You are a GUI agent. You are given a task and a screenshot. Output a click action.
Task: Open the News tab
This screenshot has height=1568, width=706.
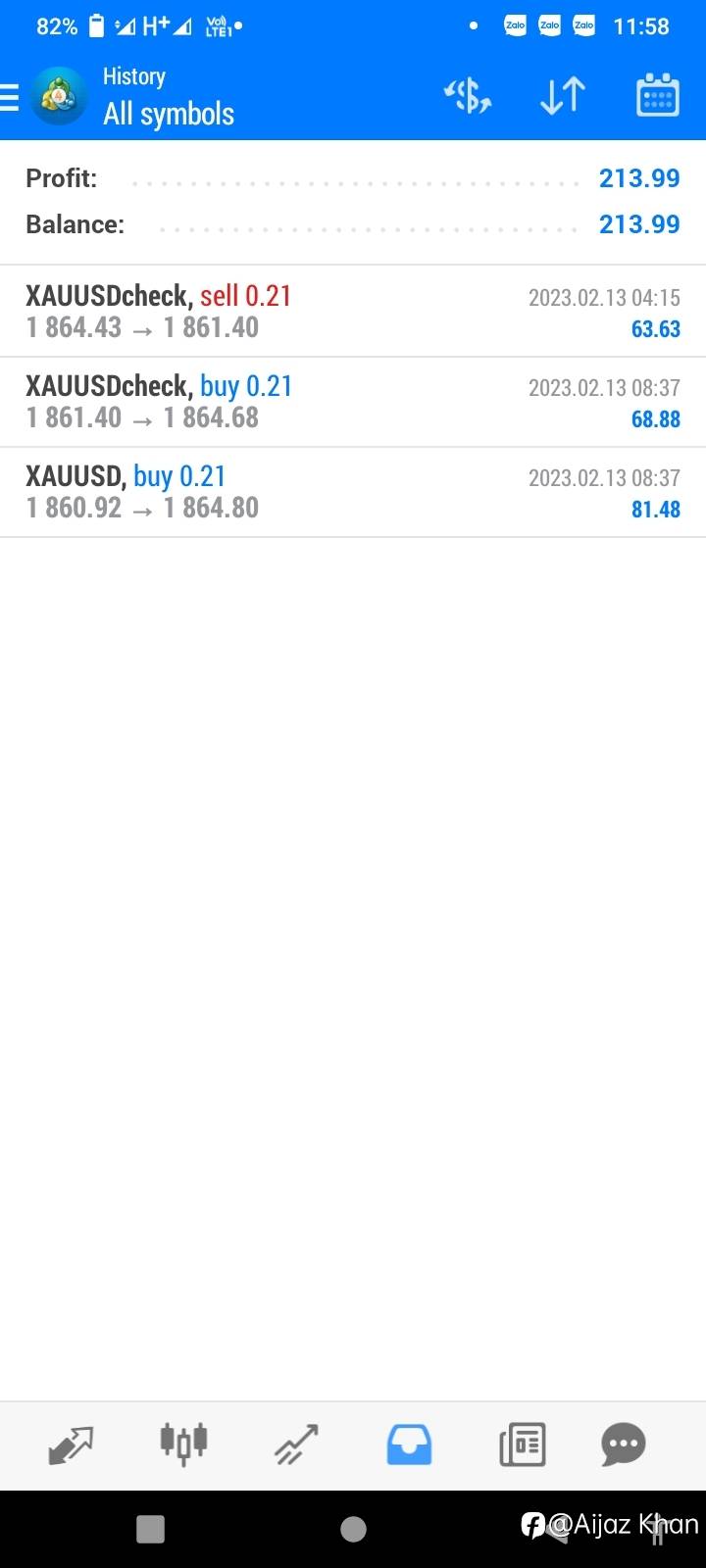[x=522, y=1445]
